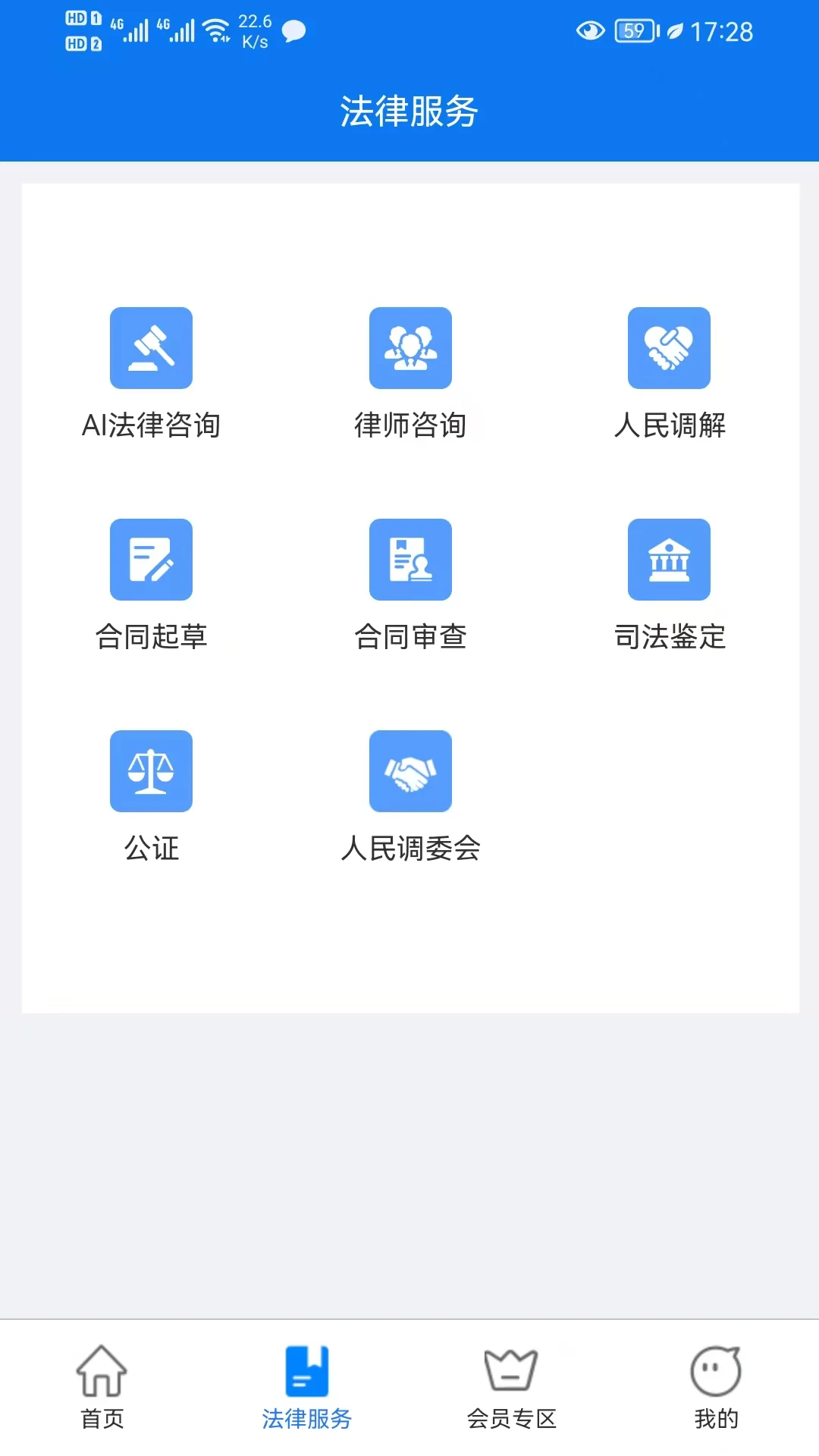Open the 司法鉴定 courthouse icon

pos(670,559)
